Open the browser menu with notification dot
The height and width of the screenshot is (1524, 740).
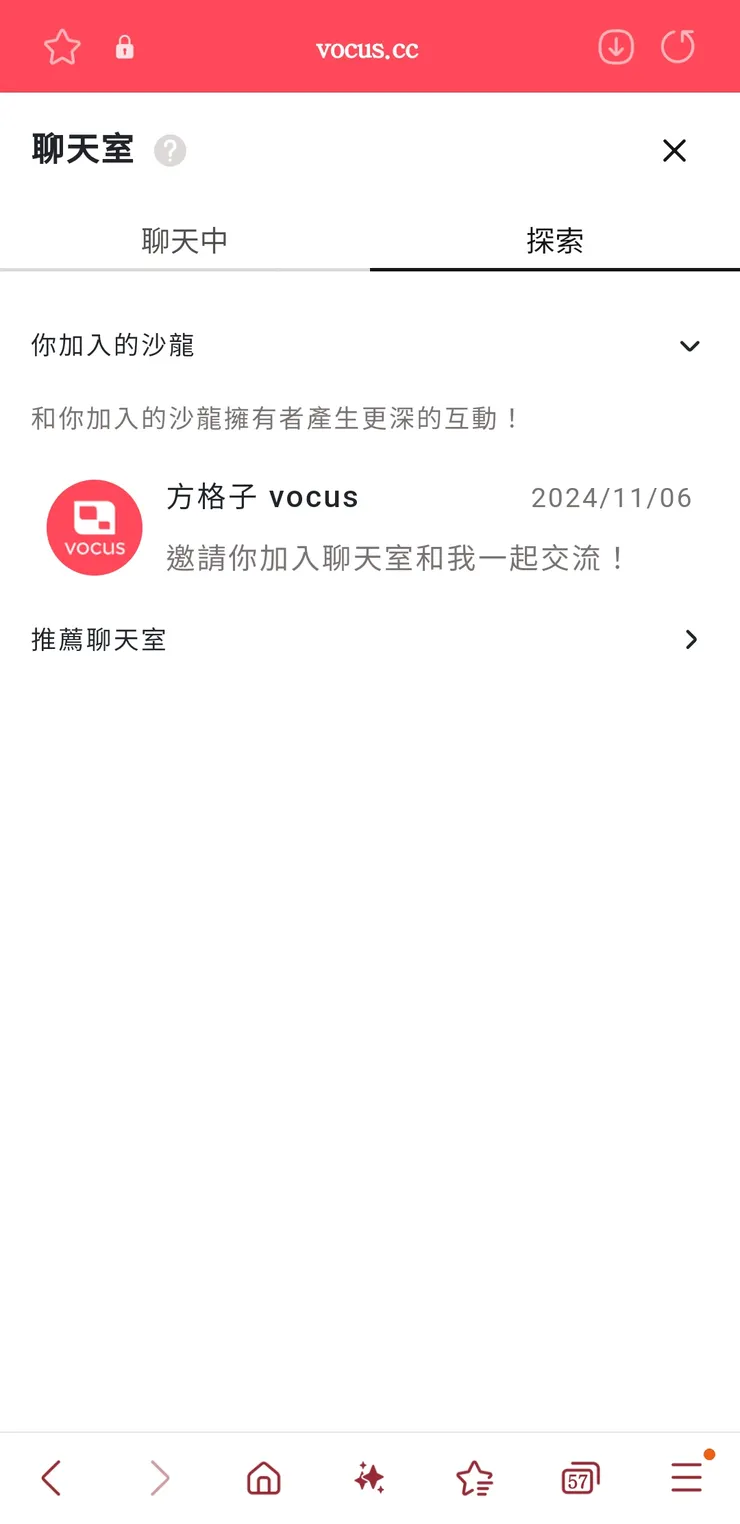(686, 1477)
